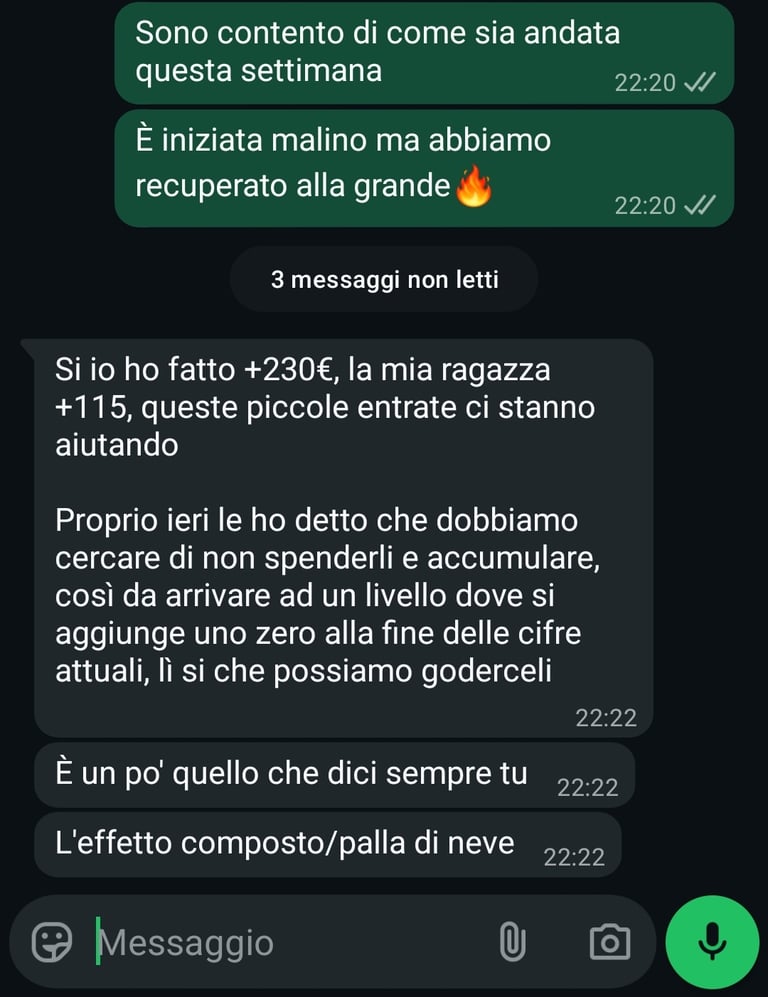Tap the green microphone voice button
Screen dimensions: 768x997
click(x=712, y=942)
